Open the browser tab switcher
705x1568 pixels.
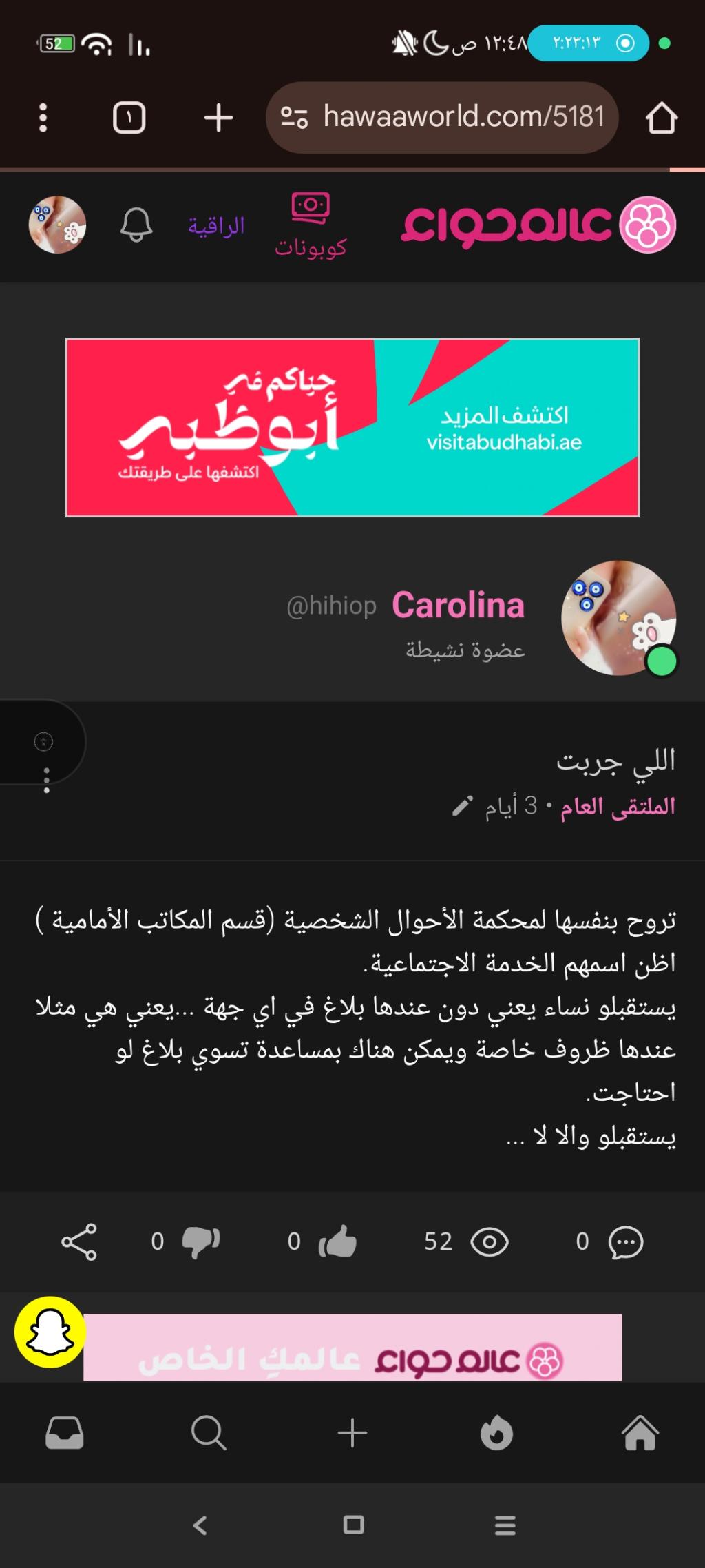129,118
